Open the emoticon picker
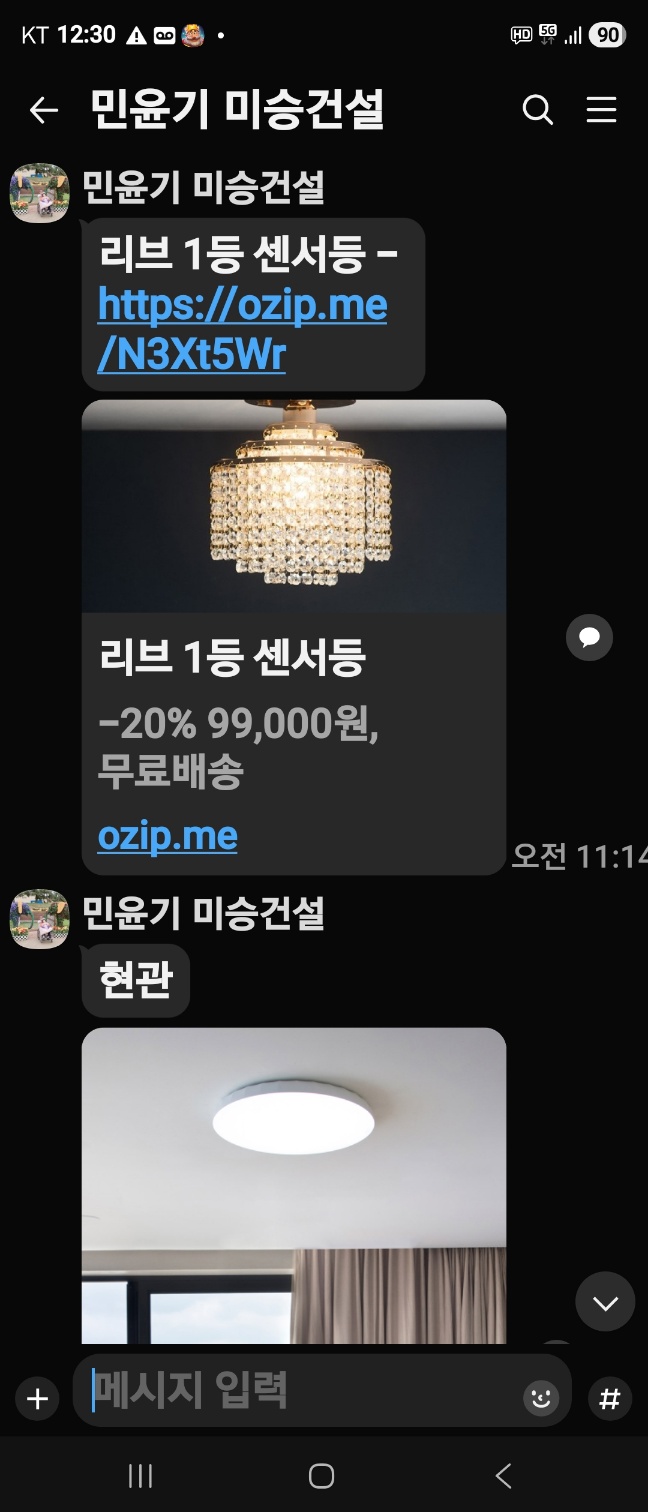This screenshot has height=1512, width=648. [541, 1398]
